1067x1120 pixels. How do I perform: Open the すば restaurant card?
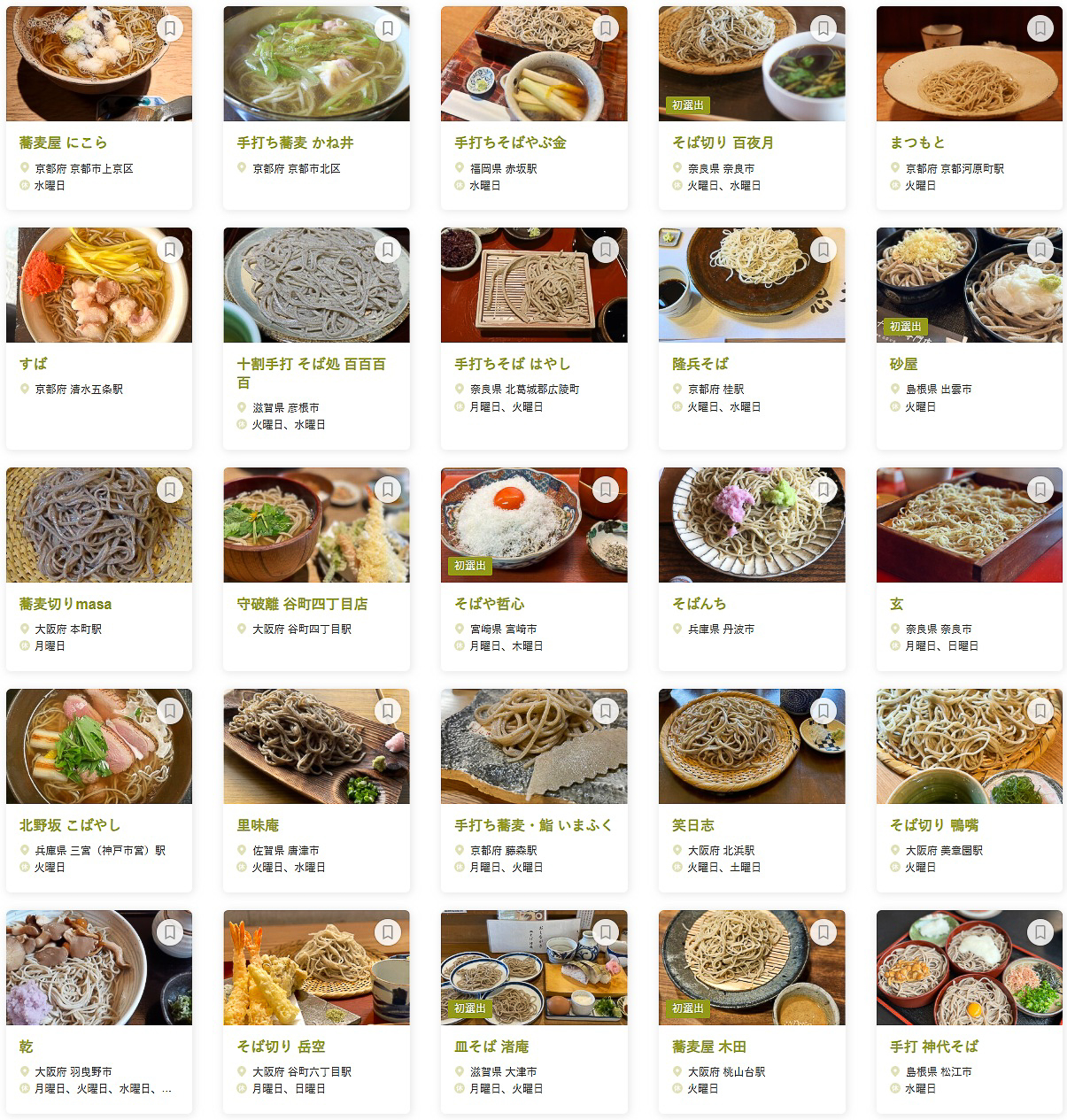click(34, 364)
